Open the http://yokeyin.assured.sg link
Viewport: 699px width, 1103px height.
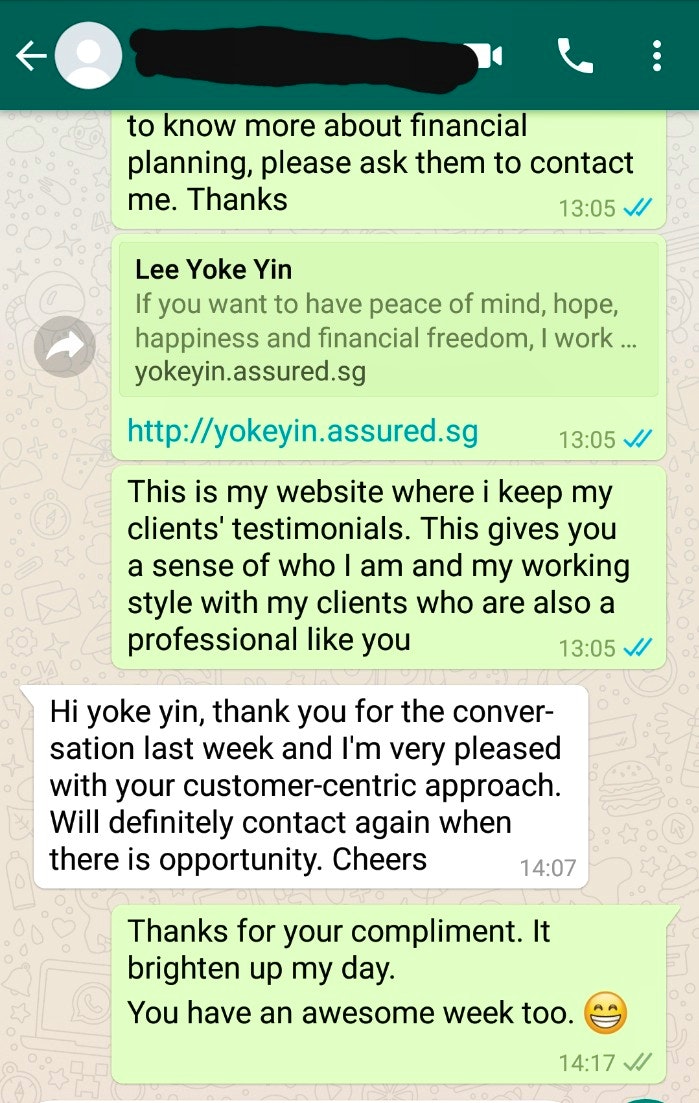pyautogui.click(x=302, y=432)
